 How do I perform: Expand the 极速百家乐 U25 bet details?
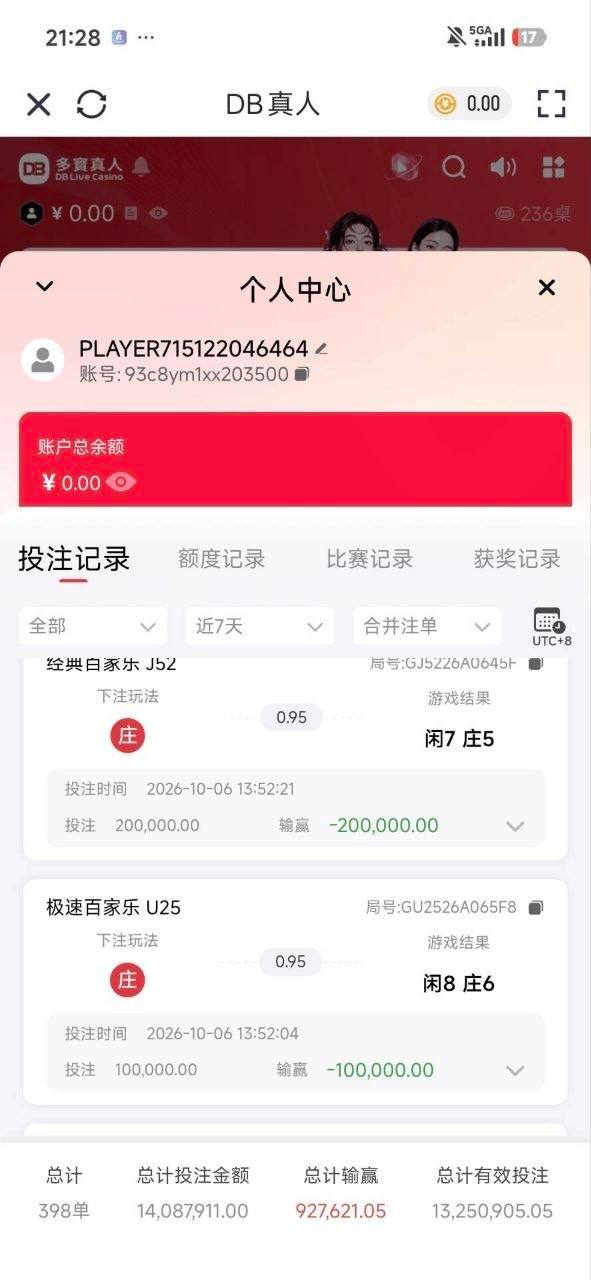[515, 1070]
